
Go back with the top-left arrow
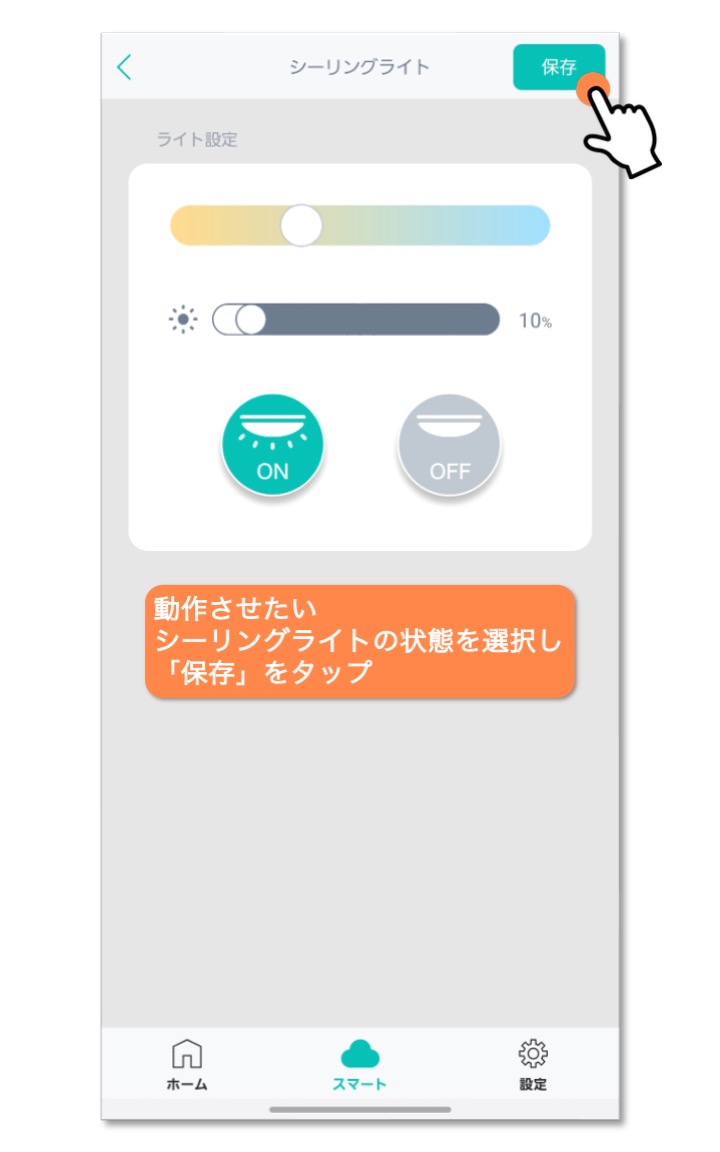click(125, 68)
